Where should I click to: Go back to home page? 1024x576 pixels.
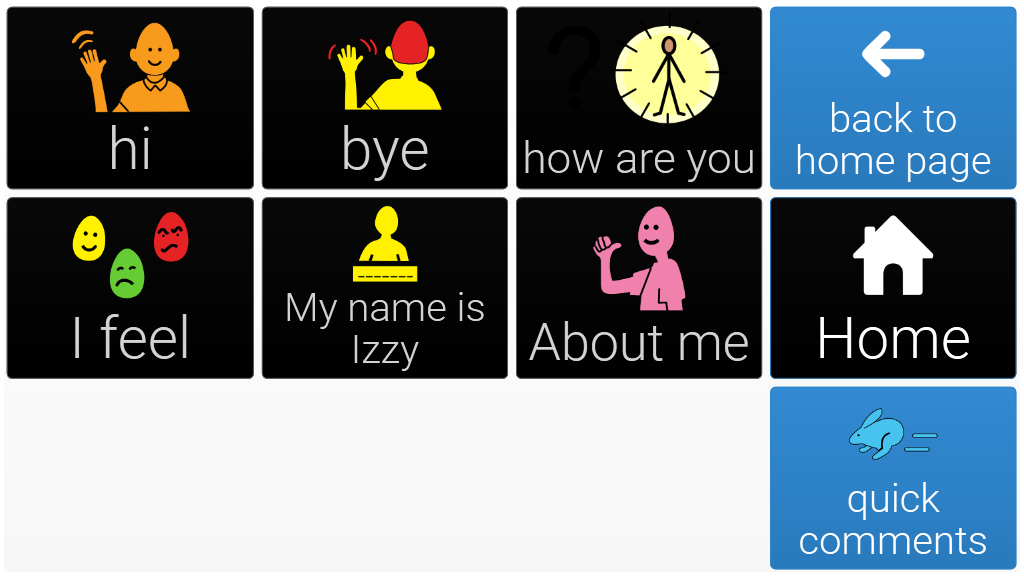(x=893, y=98)
